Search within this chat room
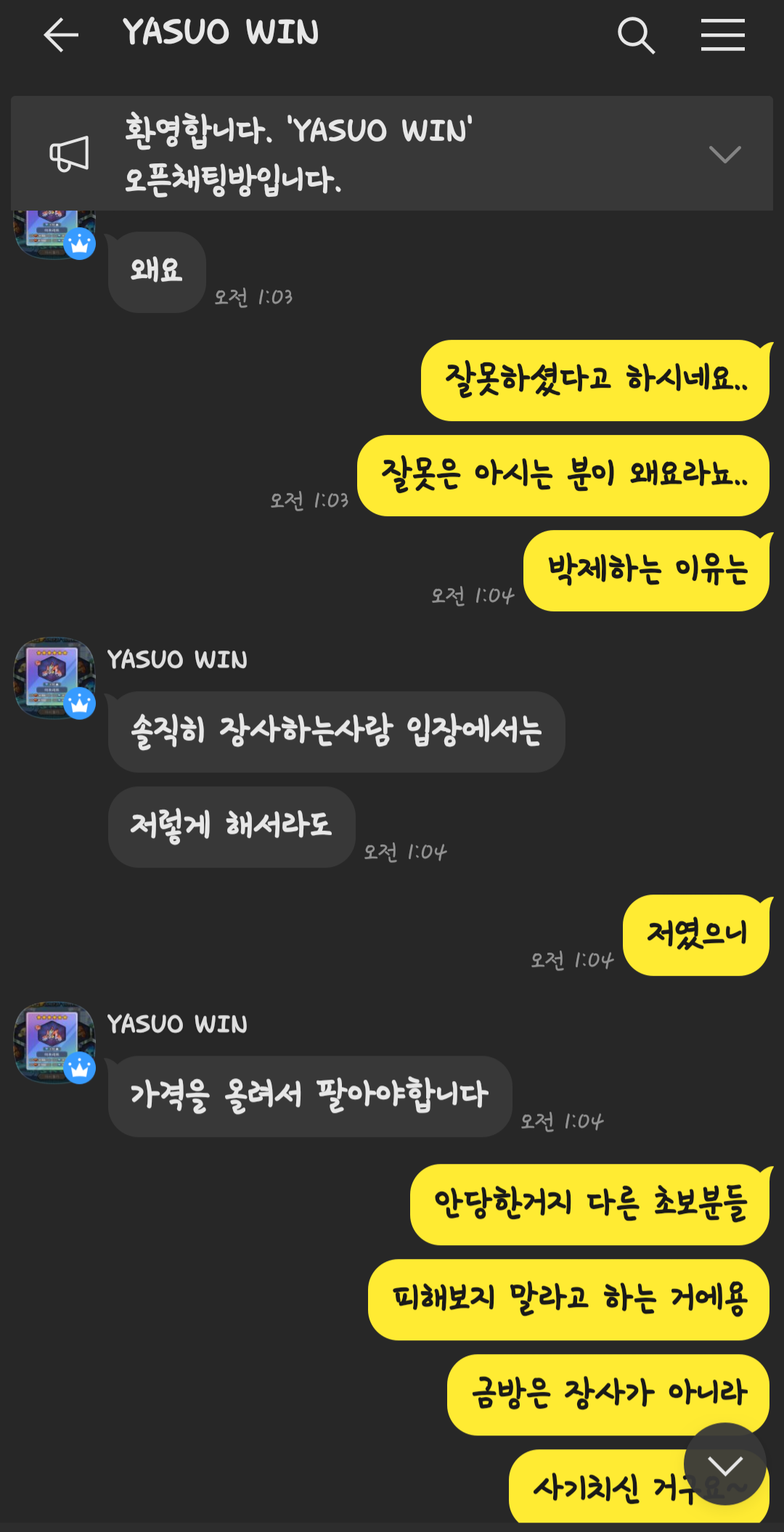 [636, 35]
